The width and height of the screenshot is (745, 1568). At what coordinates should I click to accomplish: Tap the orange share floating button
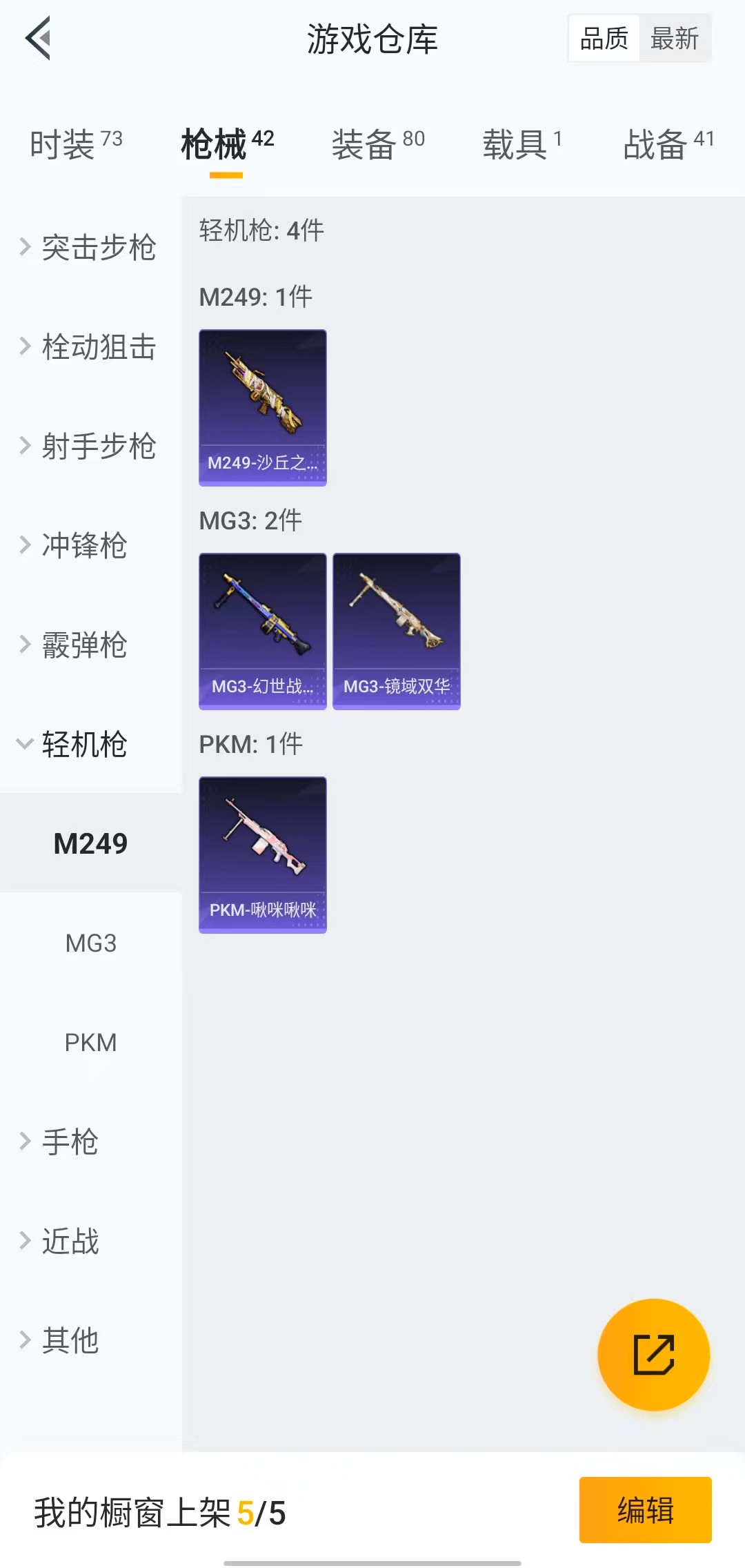coord(653,1355)
